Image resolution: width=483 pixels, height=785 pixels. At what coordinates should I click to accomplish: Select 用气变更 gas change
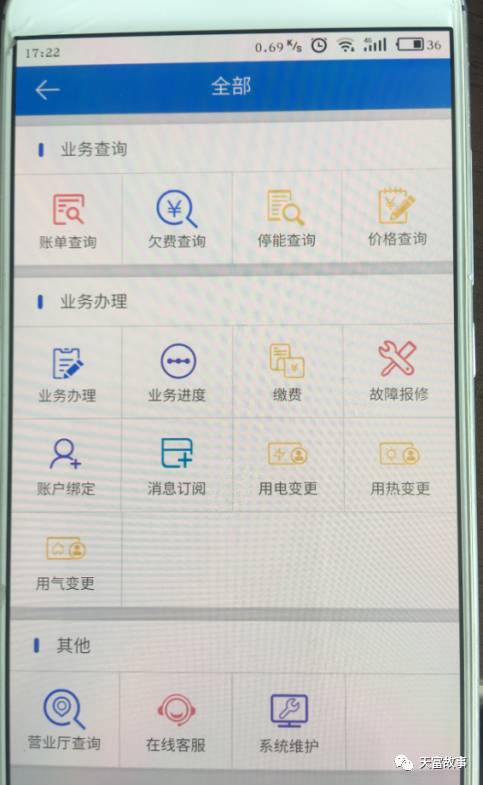pyautogui.click(x=66, y=561)
